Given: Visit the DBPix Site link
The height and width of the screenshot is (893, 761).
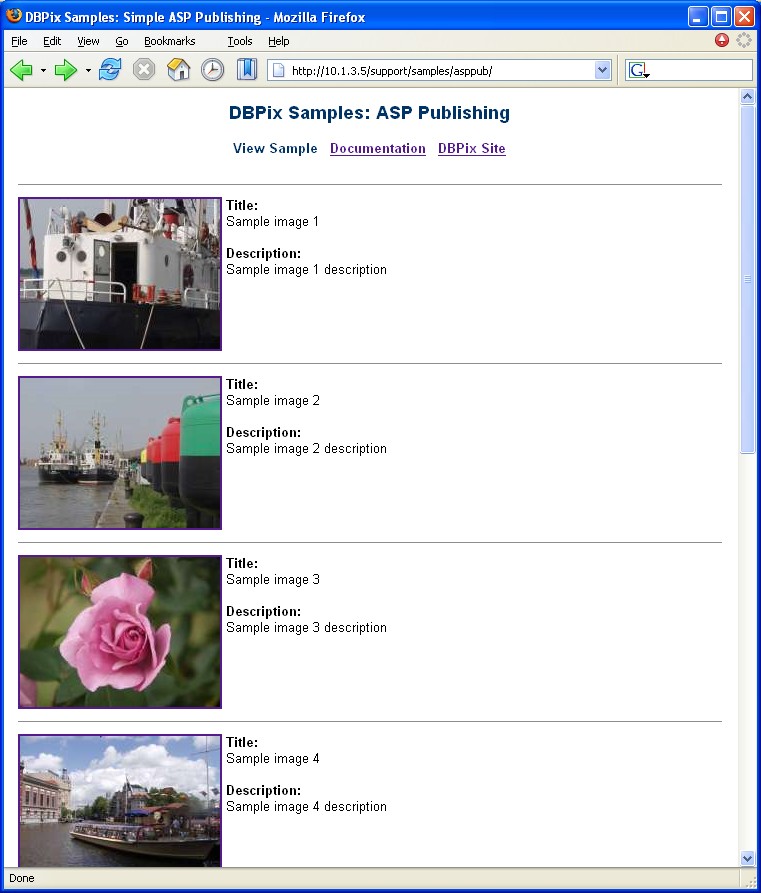Looking at the screenshot, I should [471, 148].
